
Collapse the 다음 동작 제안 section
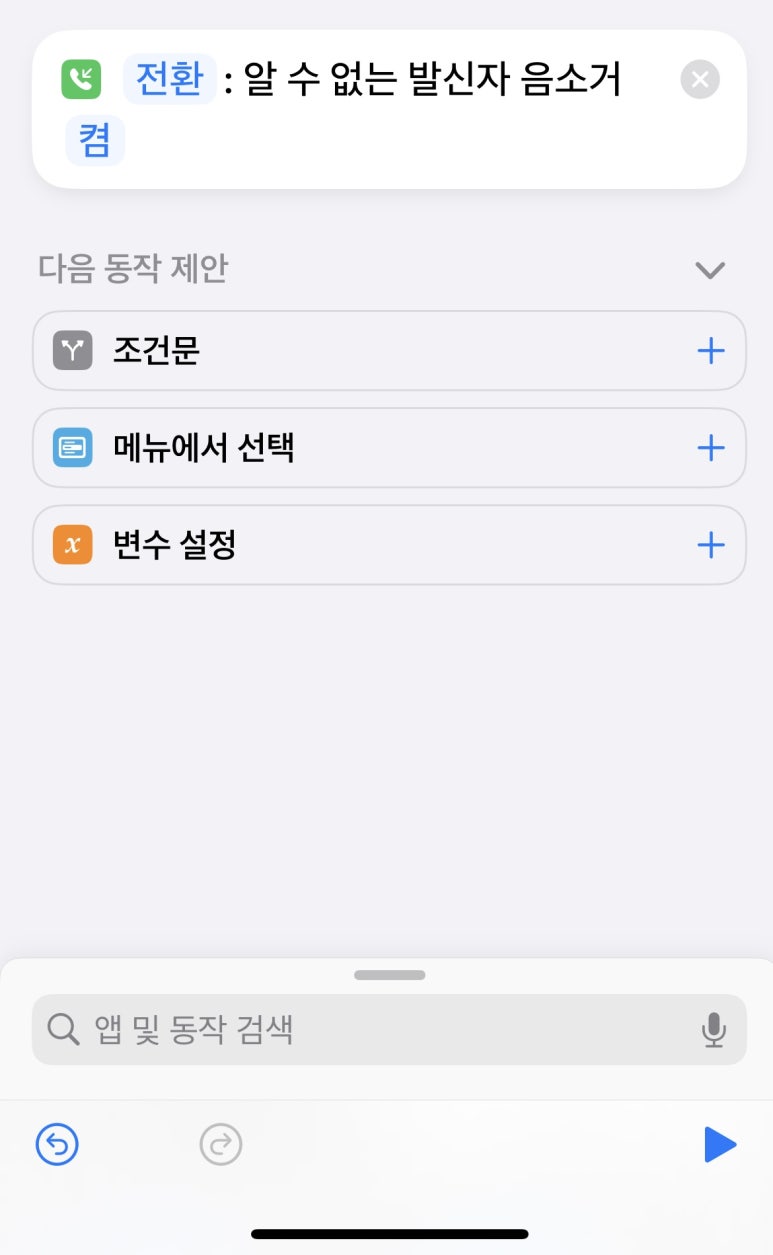click(x=710, y=269)
